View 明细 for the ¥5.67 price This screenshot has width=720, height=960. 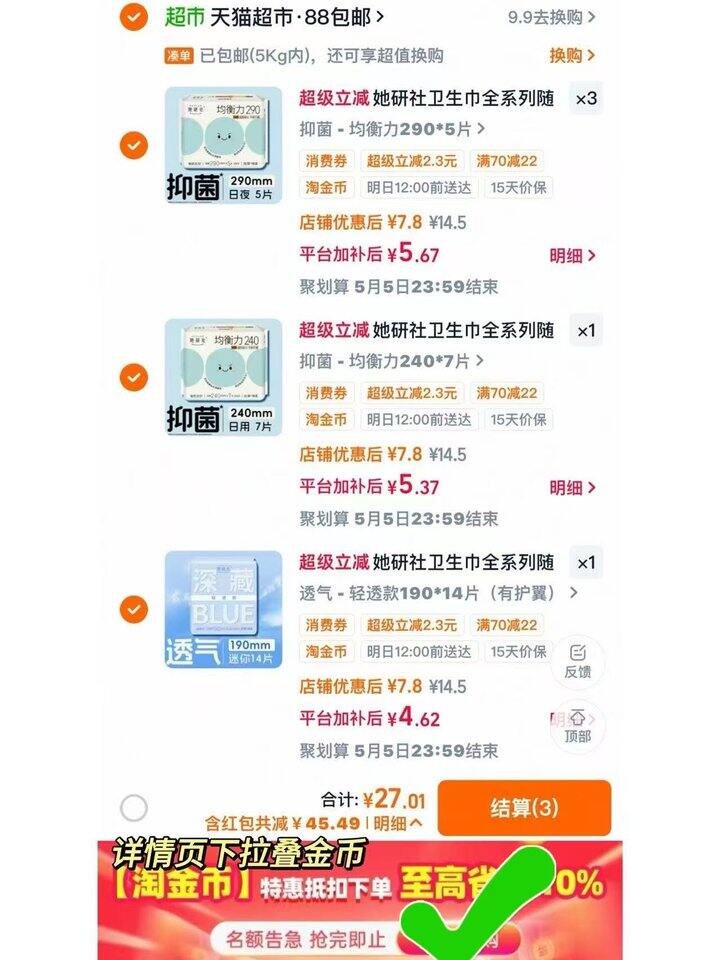572,256
